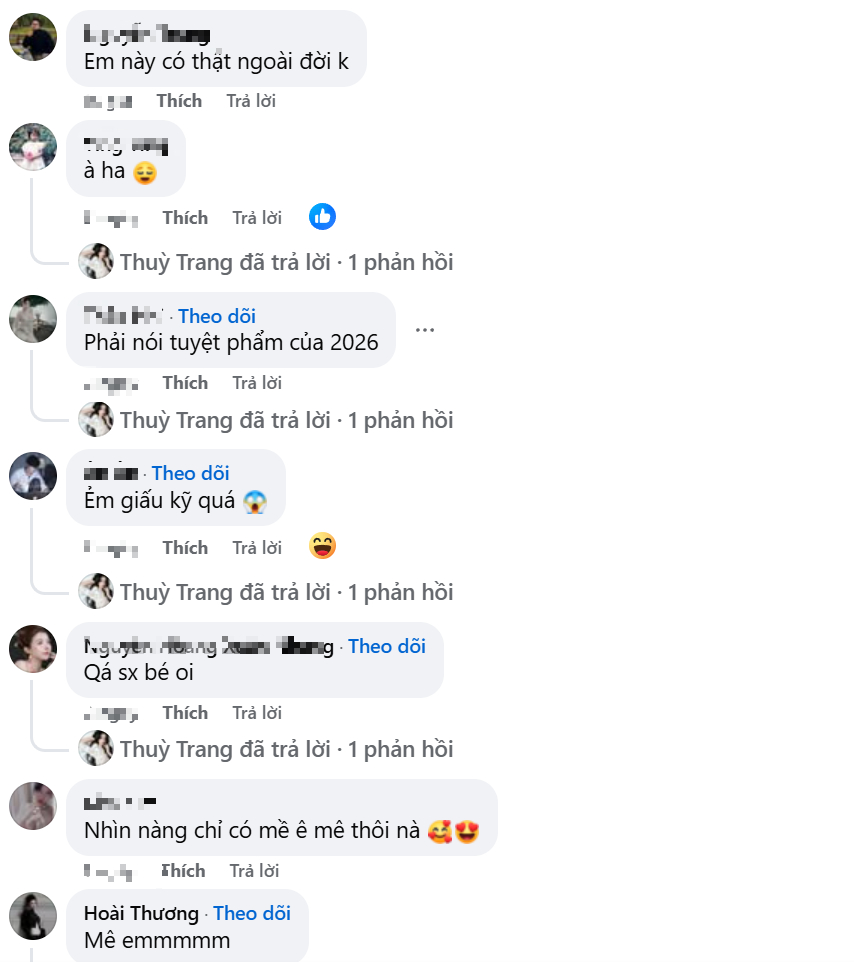Open overflow menu on "Phải nói tuyệt phẩm" comment
Screen dimensions: 854x962
[x=425, y=330]
